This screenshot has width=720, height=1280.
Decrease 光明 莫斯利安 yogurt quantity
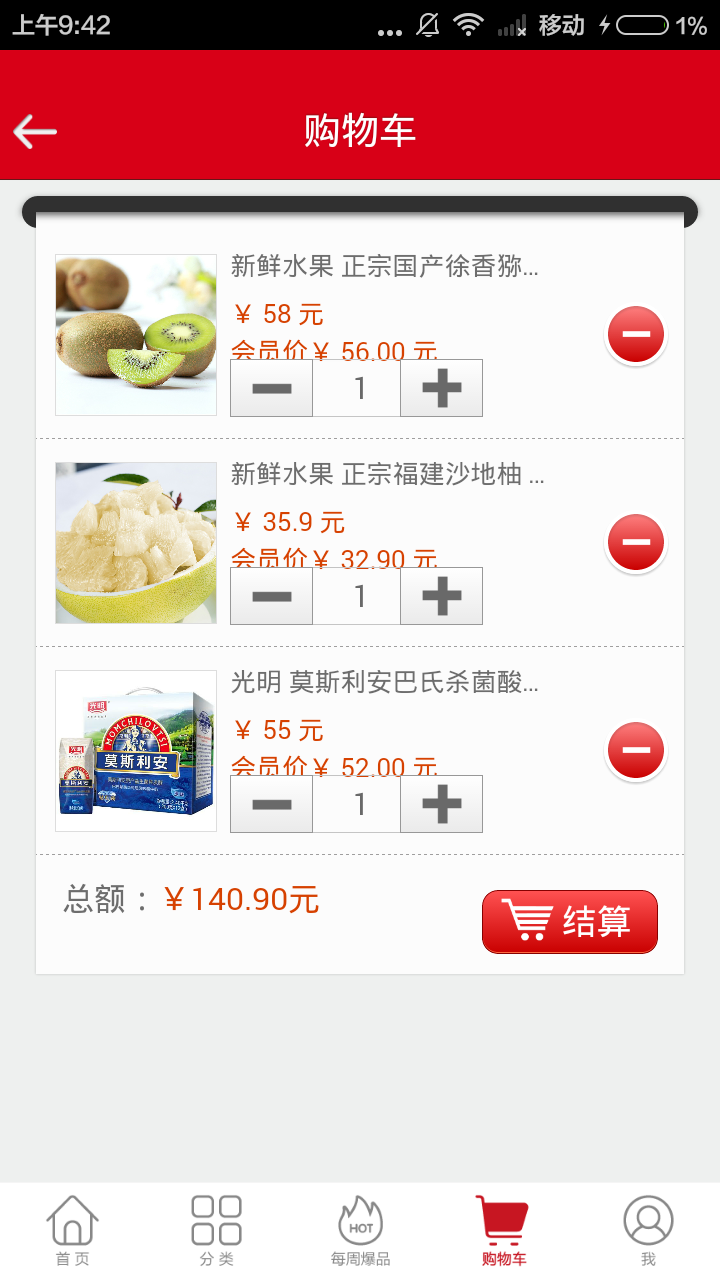(272, 804)
